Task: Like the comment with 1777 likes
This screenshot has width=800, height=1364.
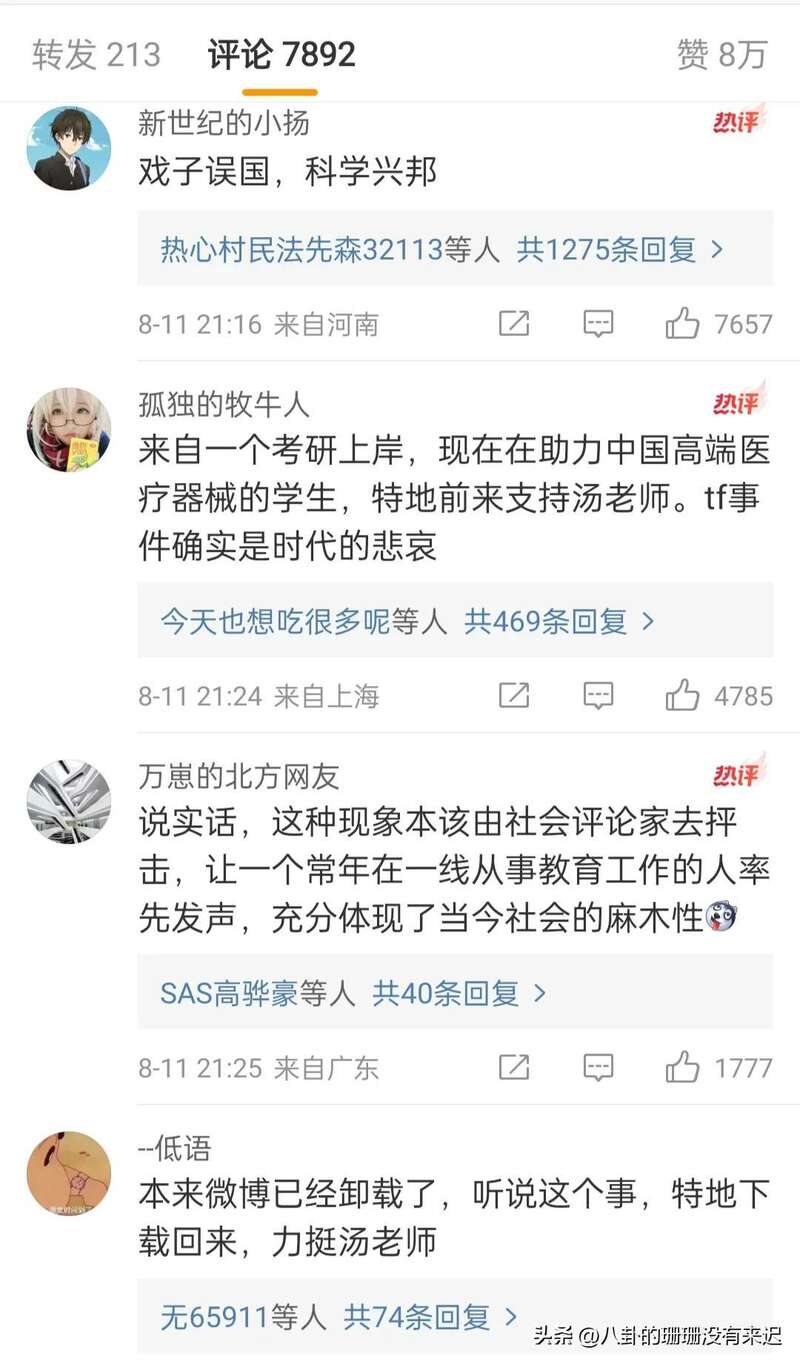Action: (x=683, y=1067)
